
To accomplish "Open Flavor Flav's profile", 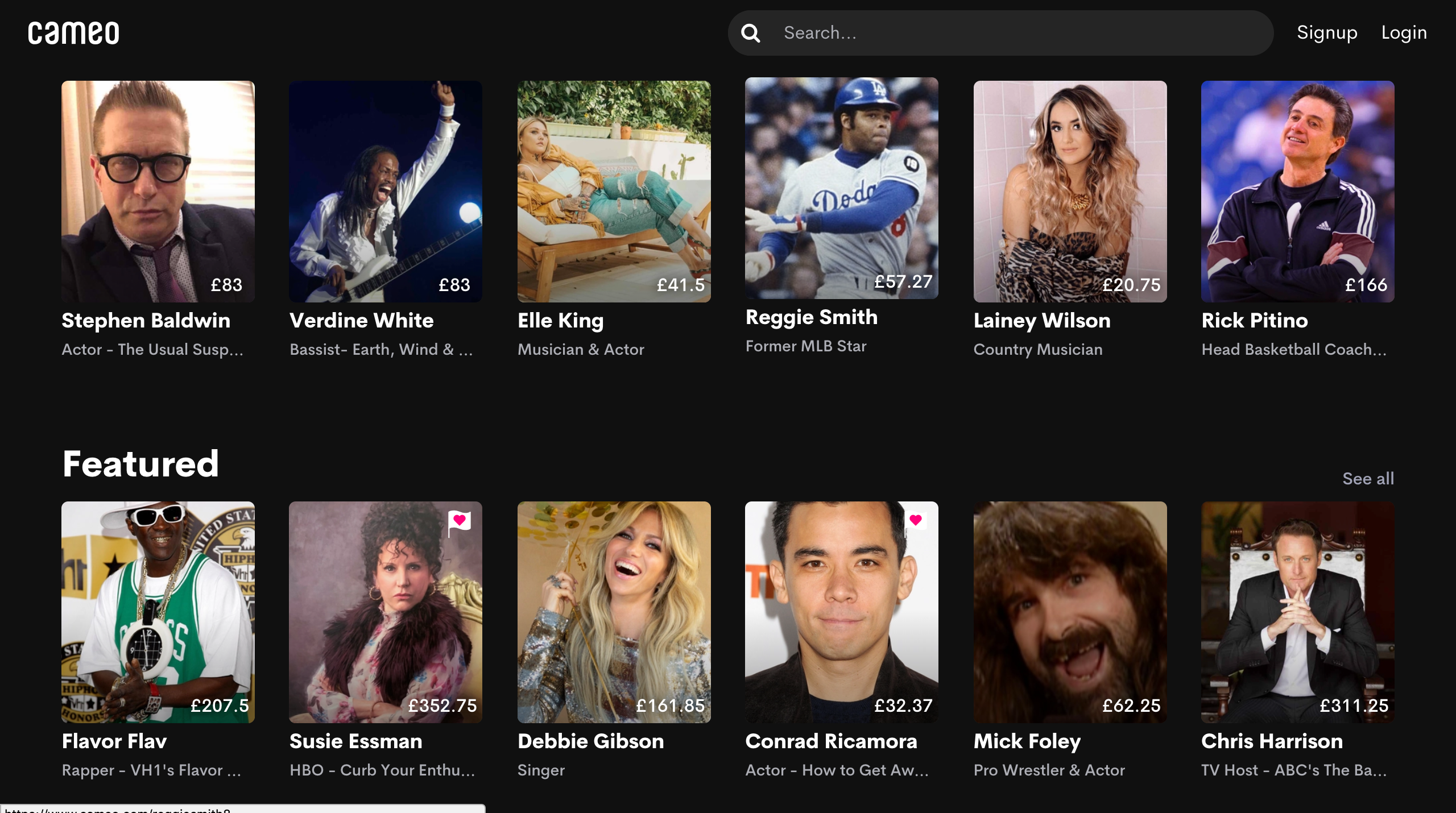I will pyautogui.click(x=158, y=612).
